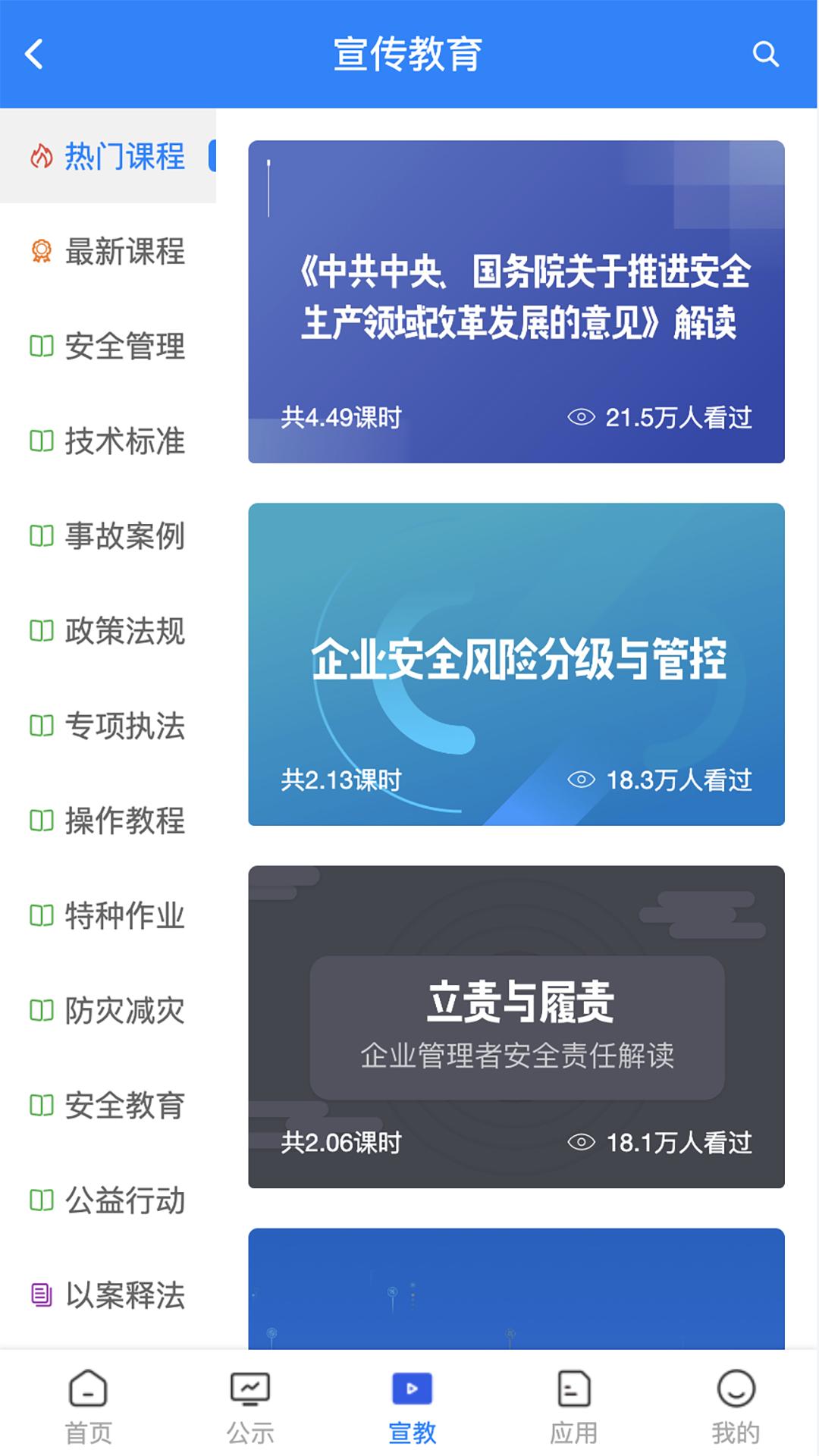Tap the back arrow to go back
This screenshot has width=819, height=1456.
click(34, 54)
